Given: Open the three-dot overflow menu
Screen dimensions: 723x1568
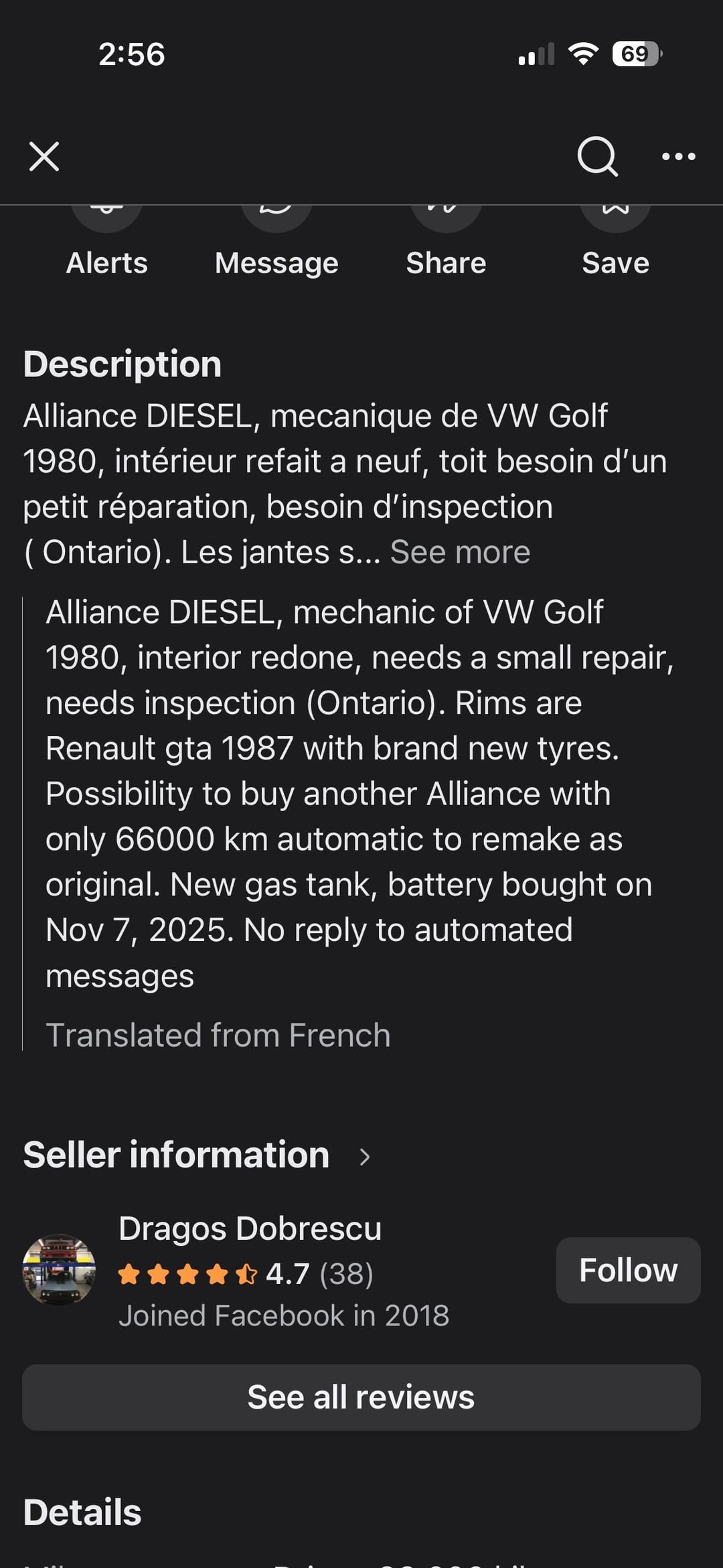Looking at the screenshot, I should point(678,157).
